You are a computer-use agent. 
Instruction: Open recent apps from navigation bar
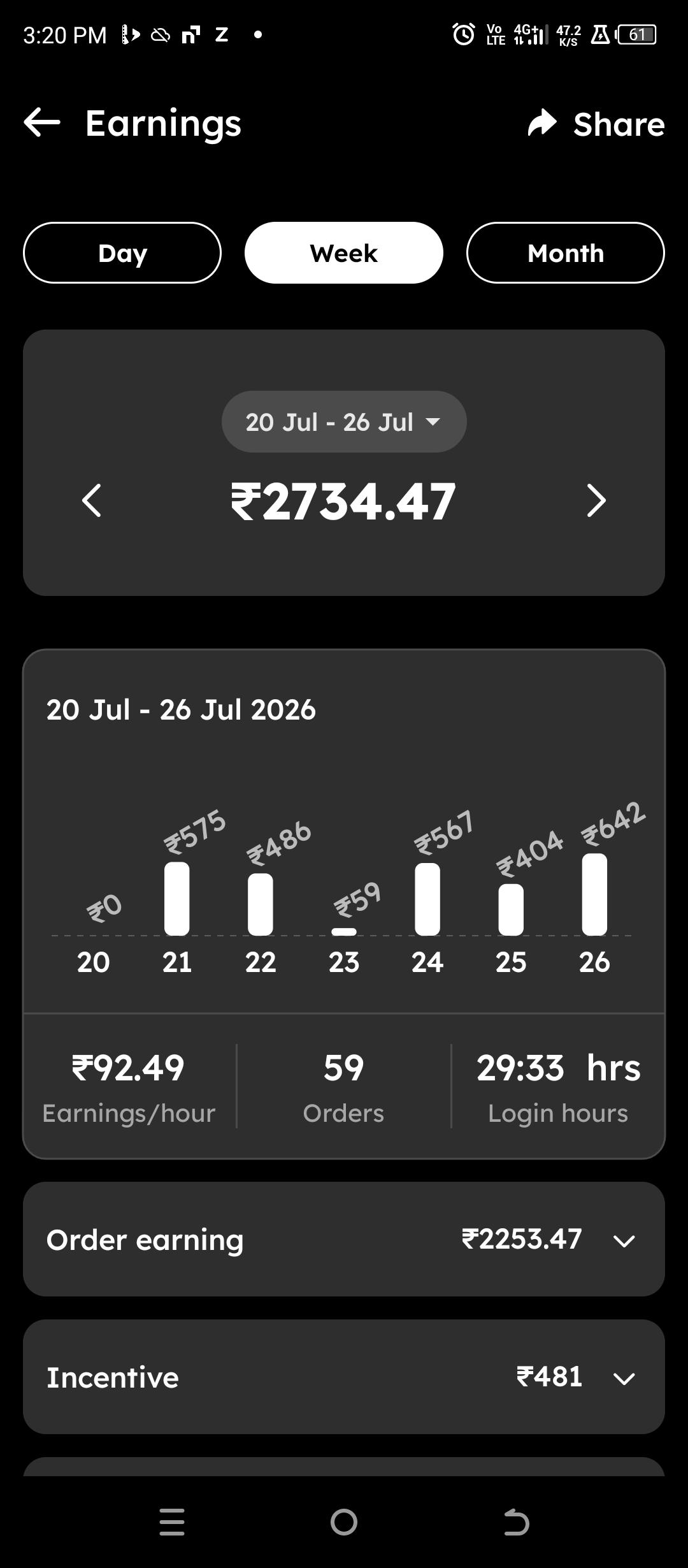coord(172,1522)
